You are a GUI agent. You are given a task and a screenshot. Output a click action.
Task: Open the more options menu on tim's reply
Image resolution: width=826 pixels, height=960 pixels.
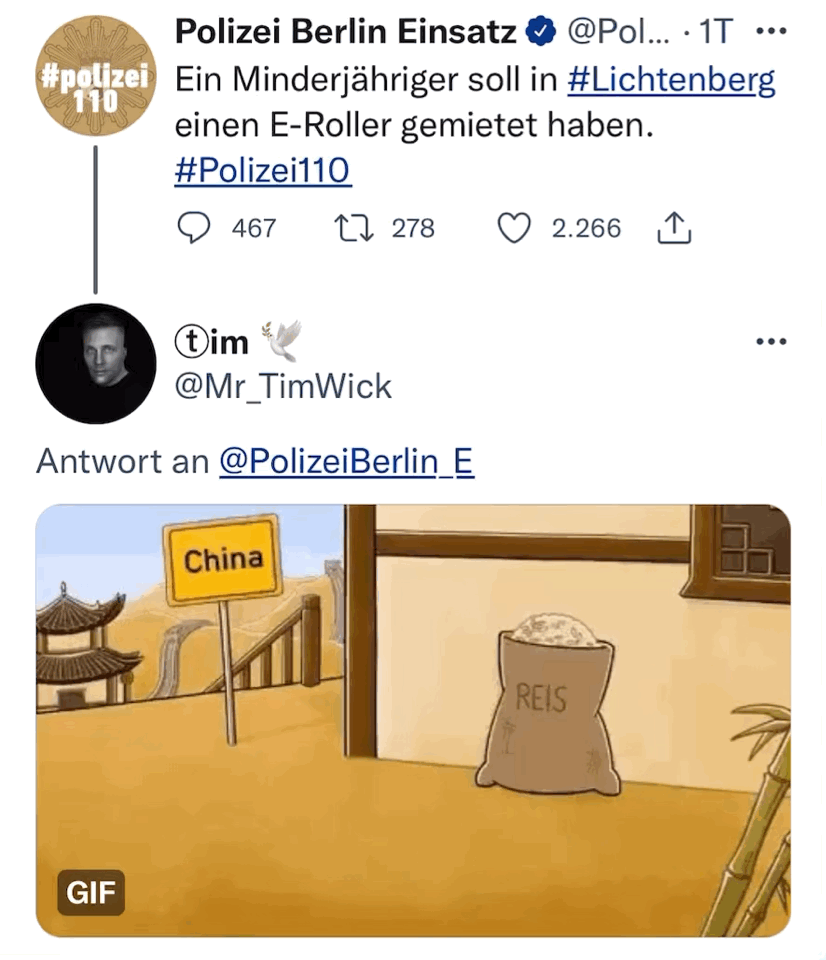[x=769, y=340]
